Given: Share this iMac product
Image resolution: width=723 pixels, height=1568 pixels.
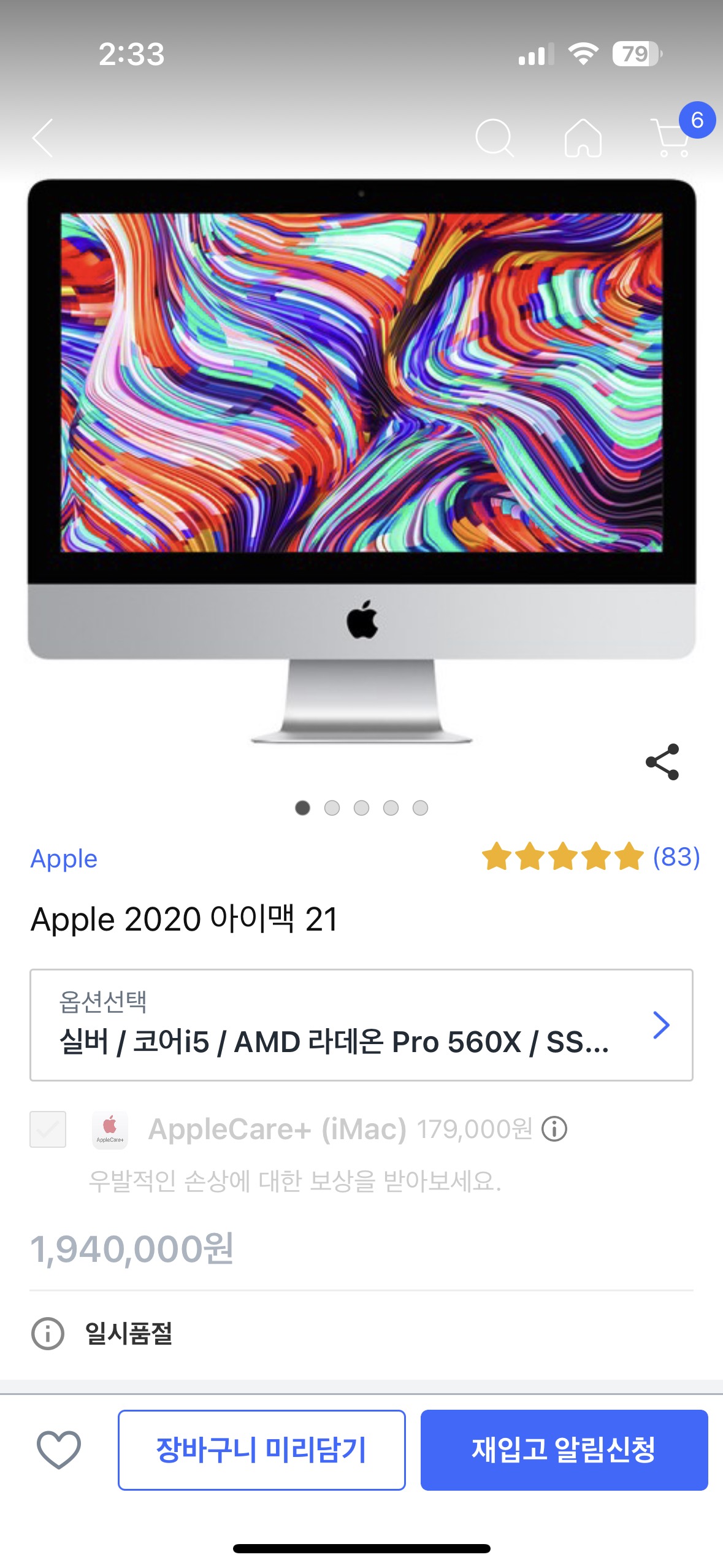Looking at the screenshot, I should click(662, 762).
